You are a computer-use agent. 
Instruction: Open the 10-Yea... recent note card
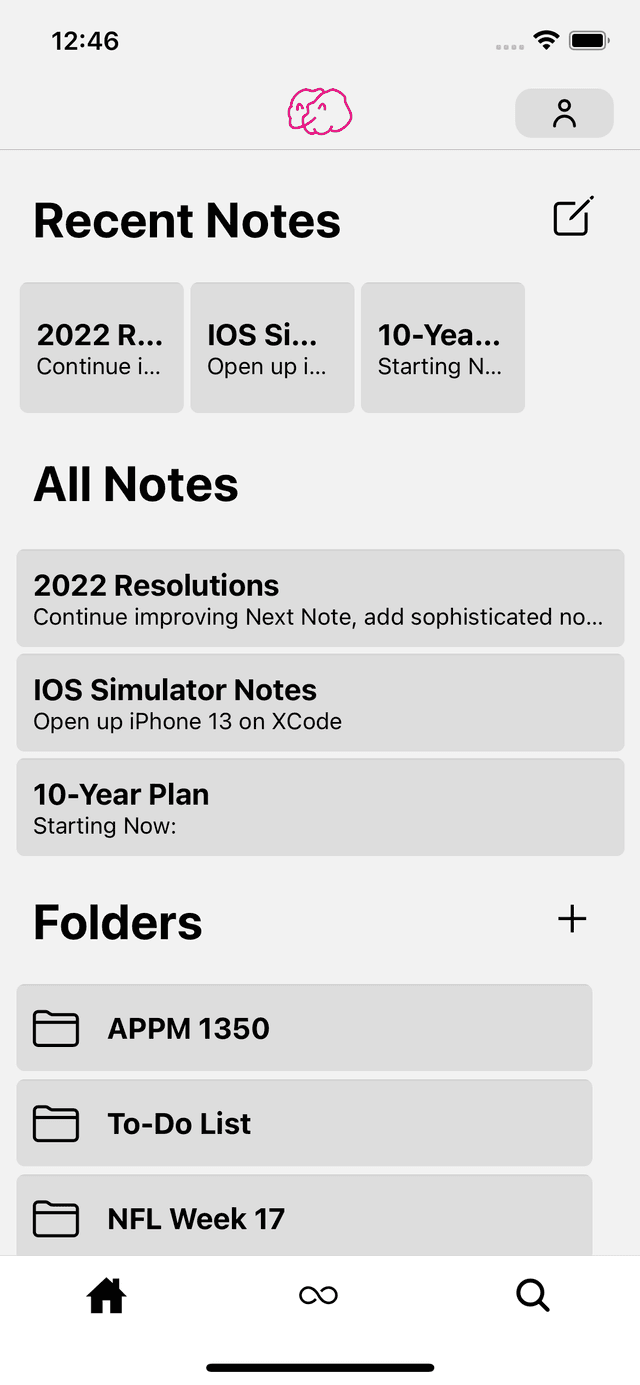[442, 348]
